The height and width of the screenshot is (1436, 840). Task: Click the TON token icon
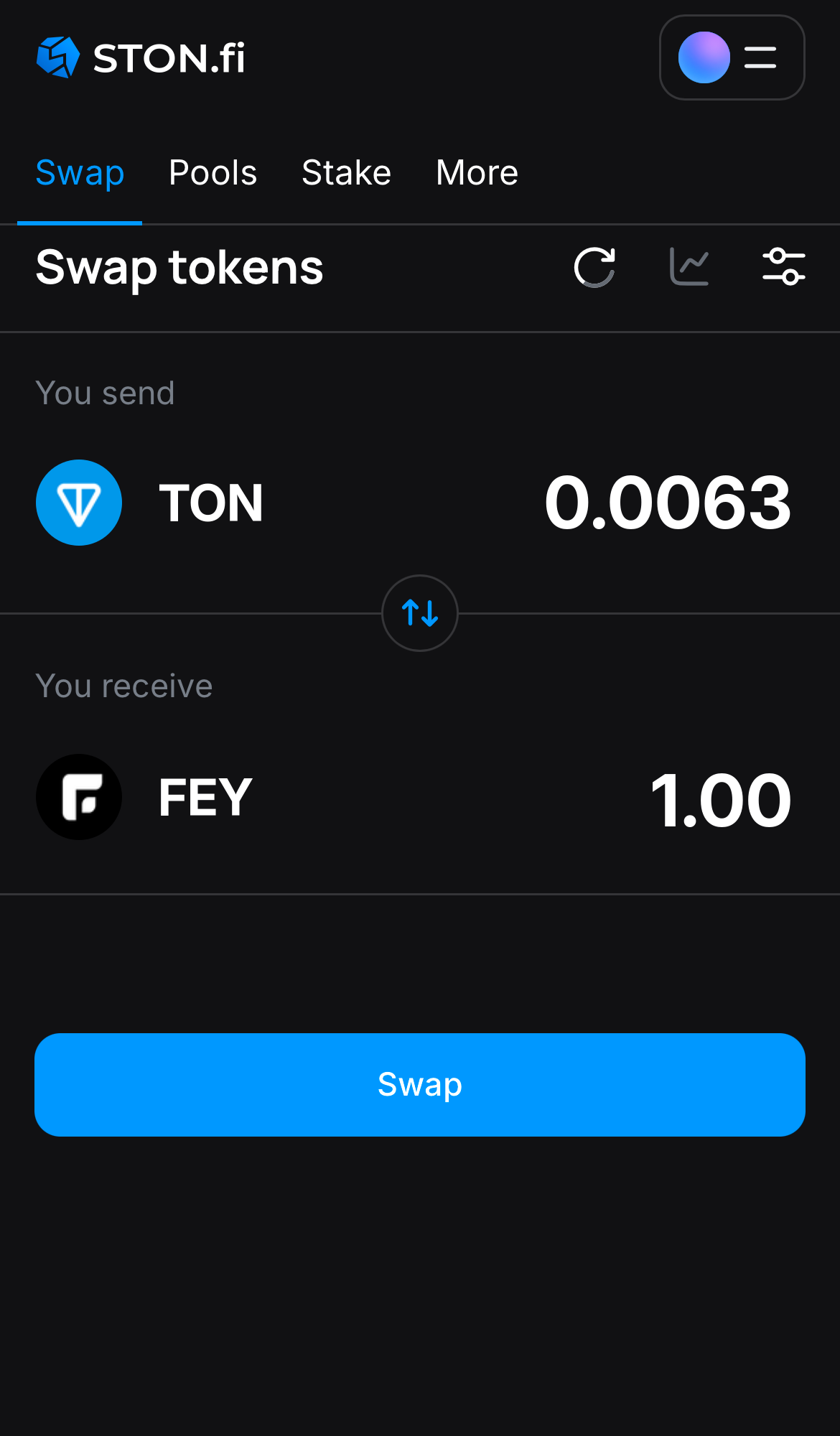tap(79, 503)
